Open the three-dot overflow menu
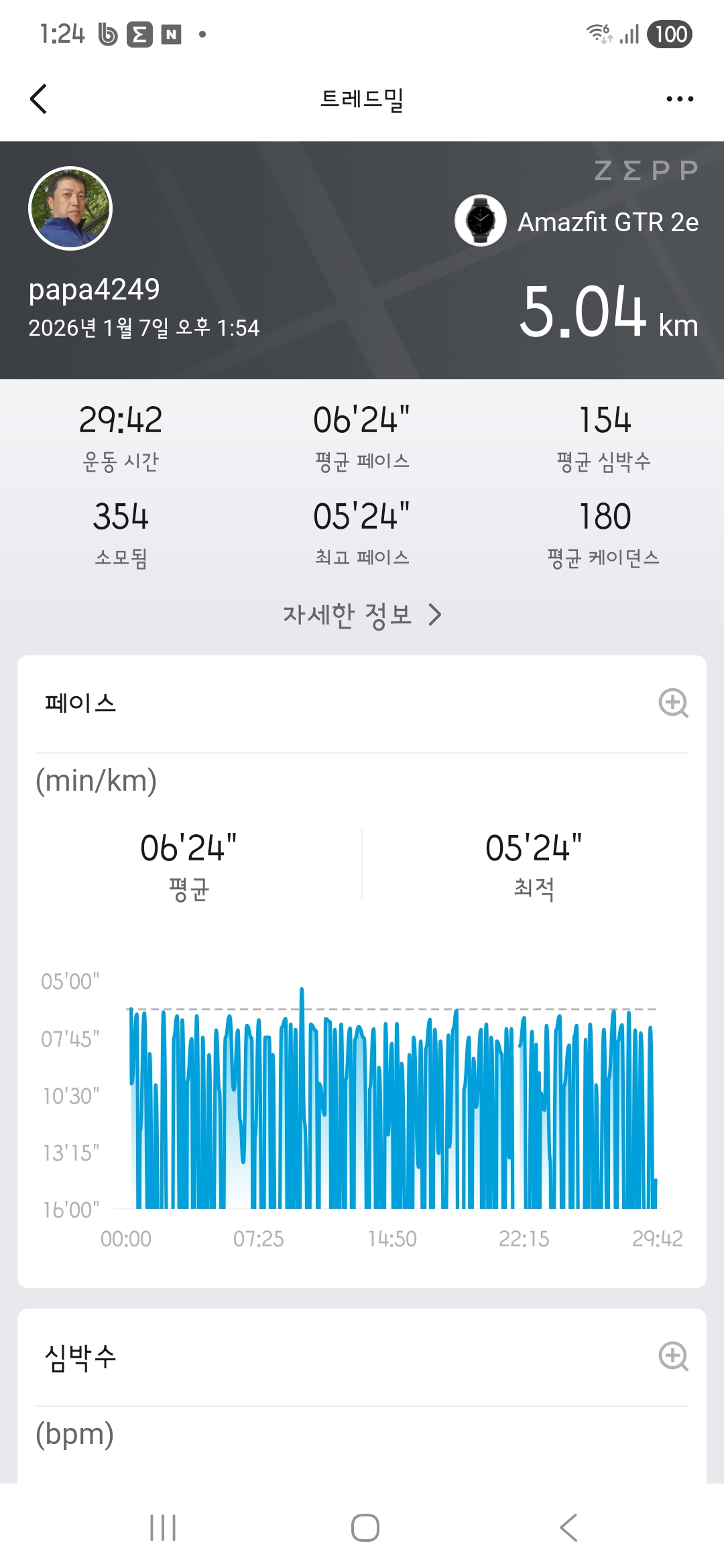 (680, 98)
